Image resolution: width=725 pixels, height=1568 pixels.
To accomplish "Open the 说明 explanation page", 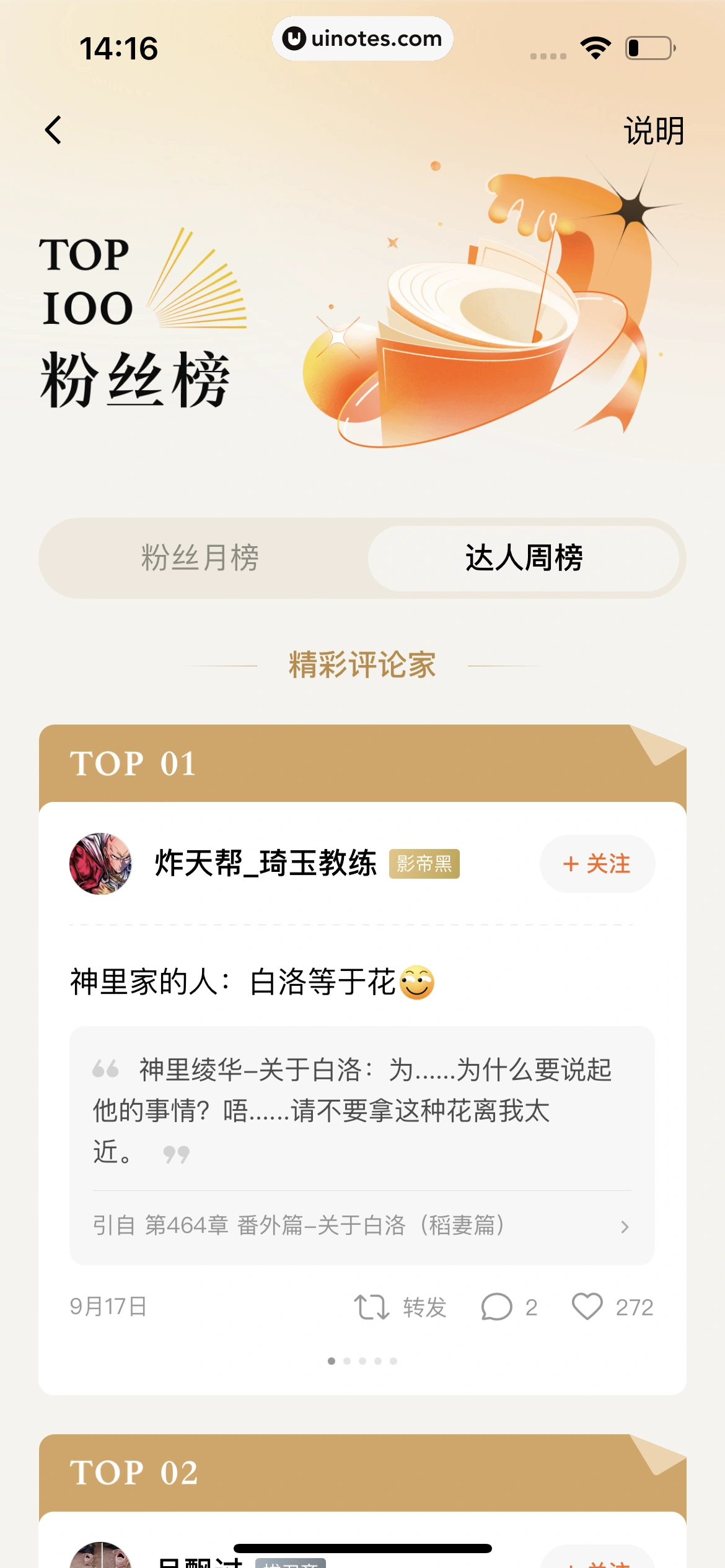I will click(x=653, y=131).
